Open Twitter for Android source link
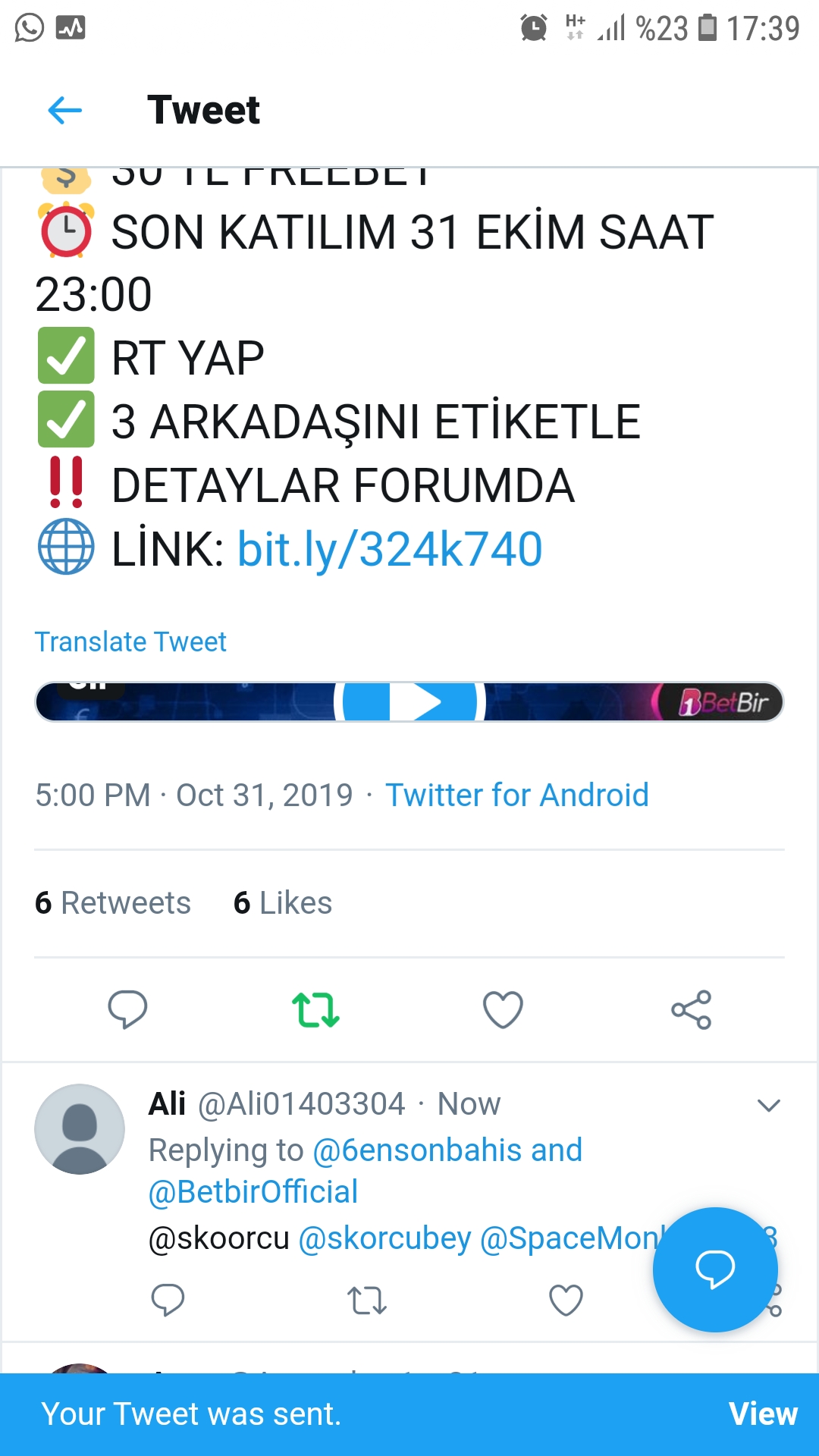The width and height of the screenshot is (819, 1456). point(517,795)
